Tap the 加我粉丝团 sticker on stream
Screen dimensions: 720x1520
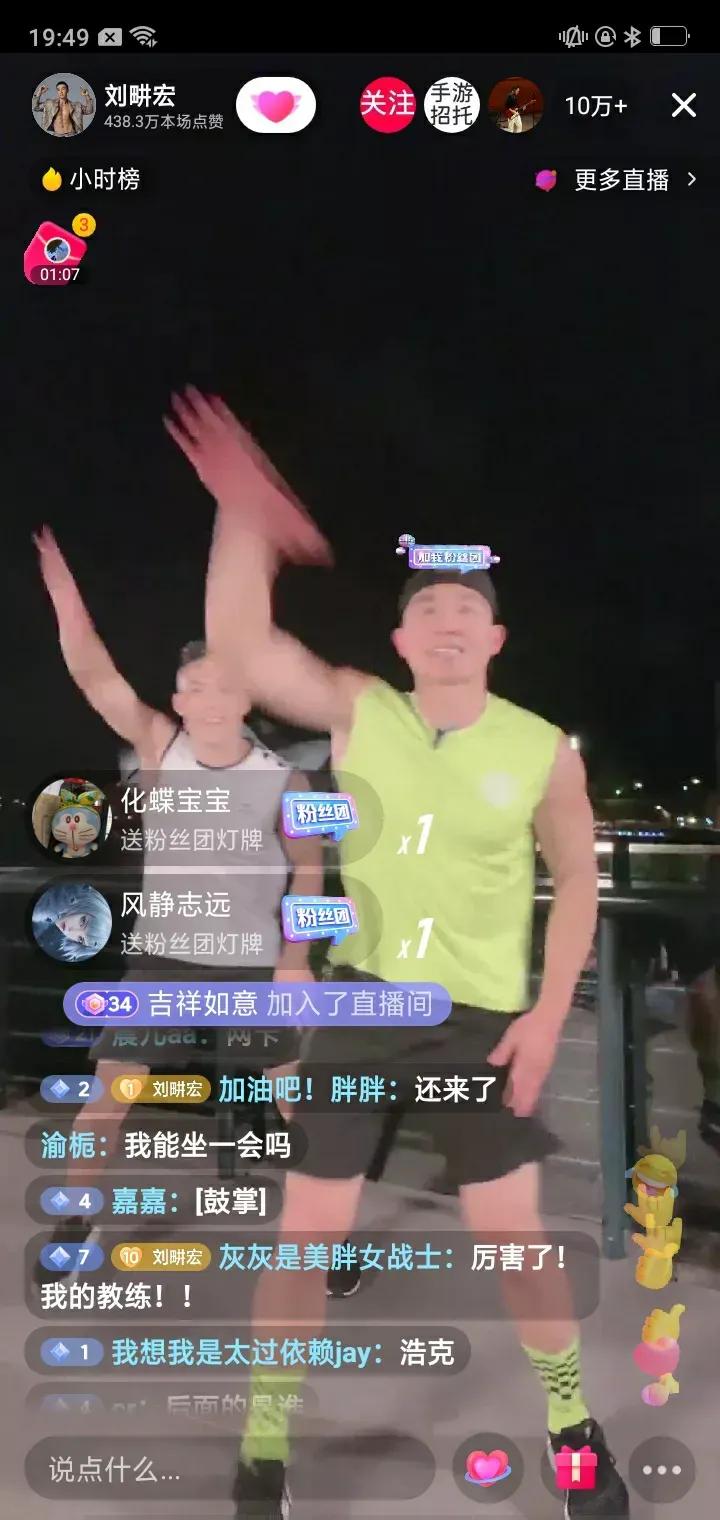(x=447, y=551)
